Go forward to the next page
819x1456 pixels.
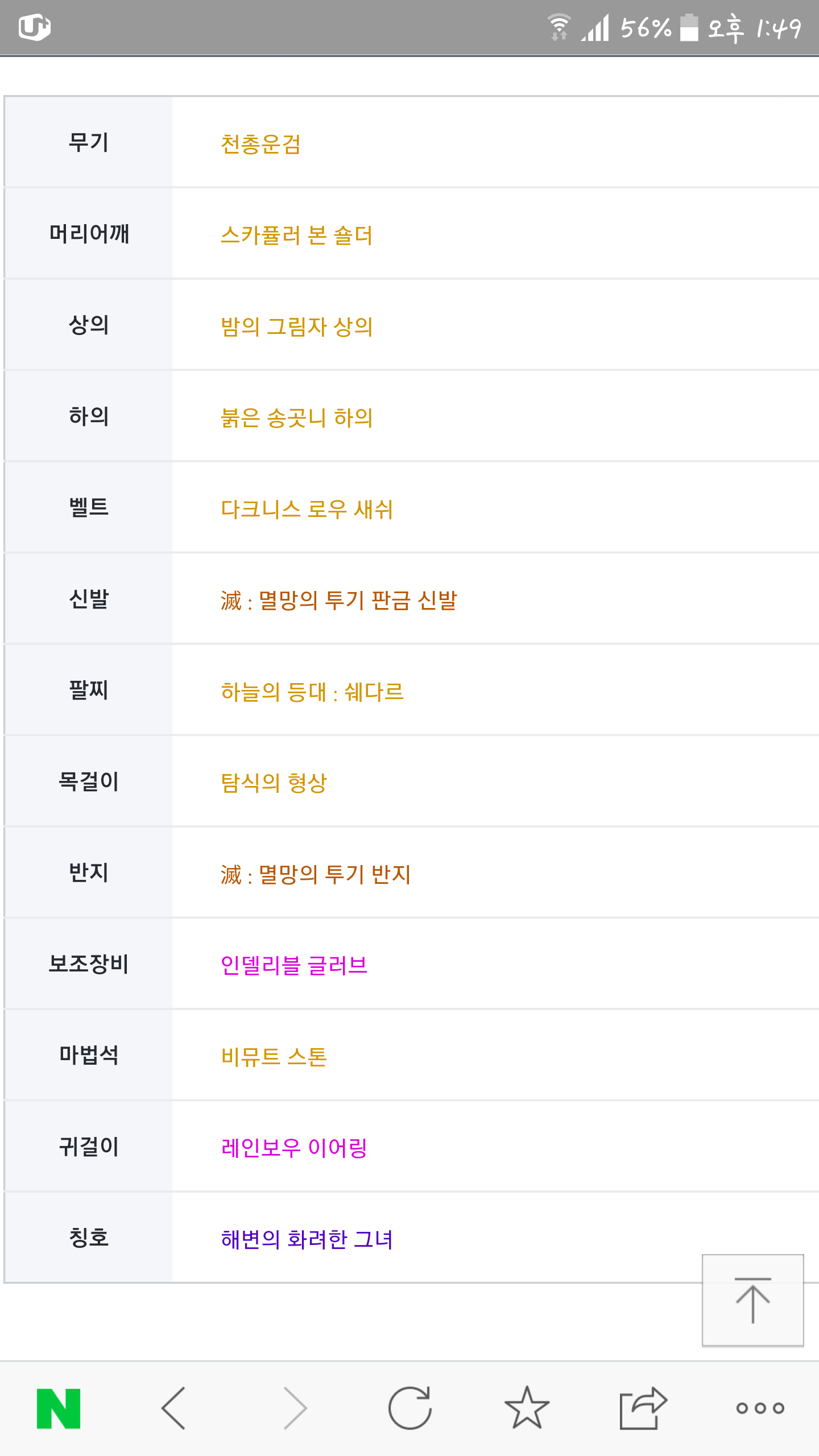[x=295, y=1408]
